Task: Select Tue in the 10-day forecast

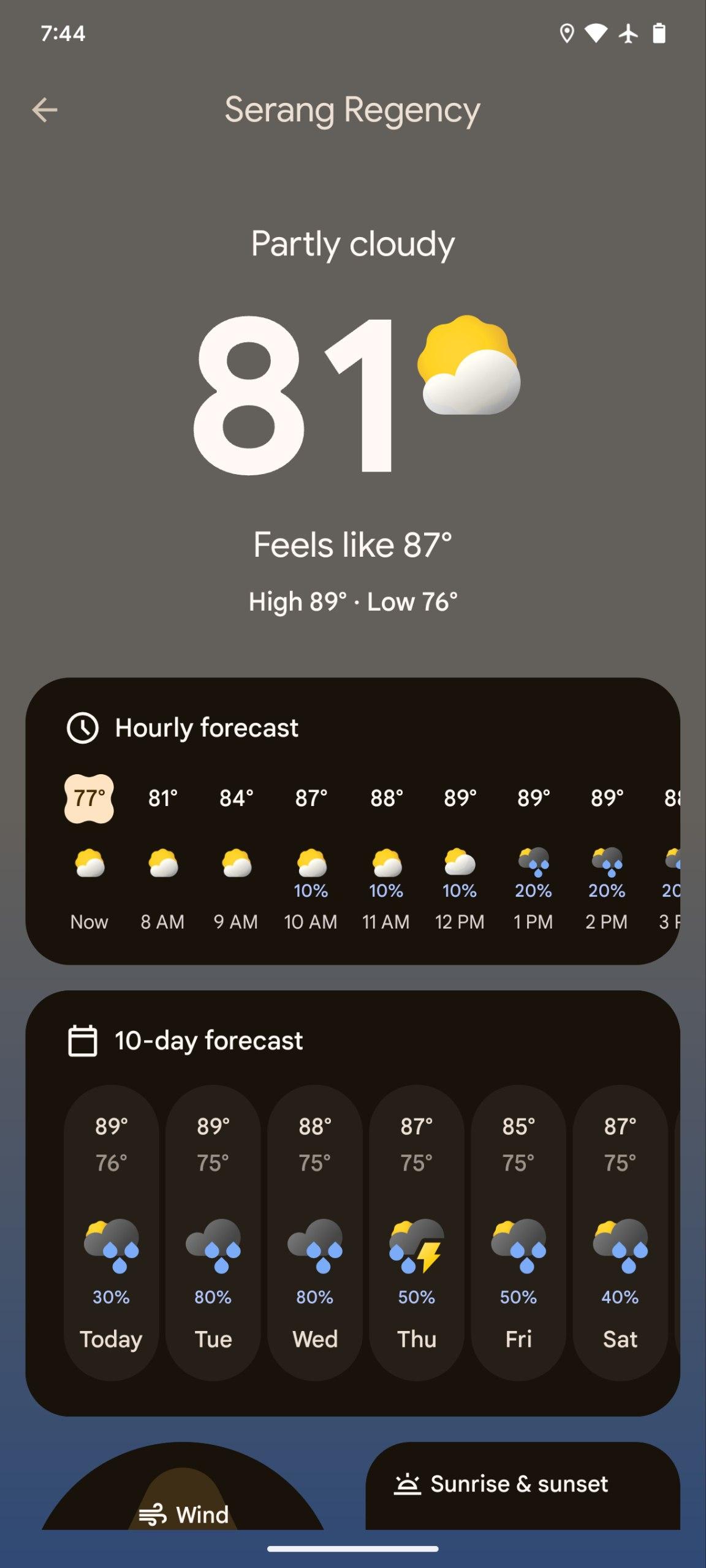Action: tap(213, 1232)
